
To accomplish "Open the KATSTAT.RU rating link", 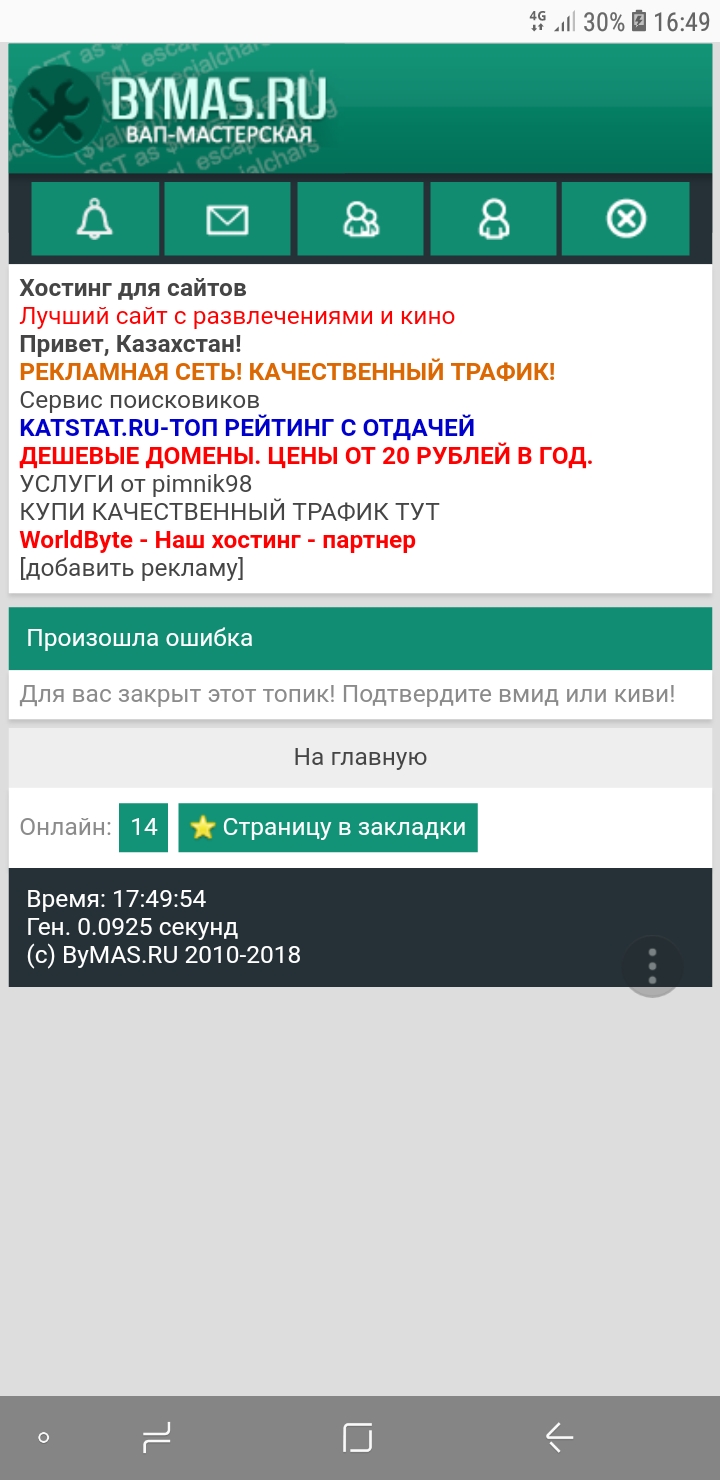I will [247, 429].
